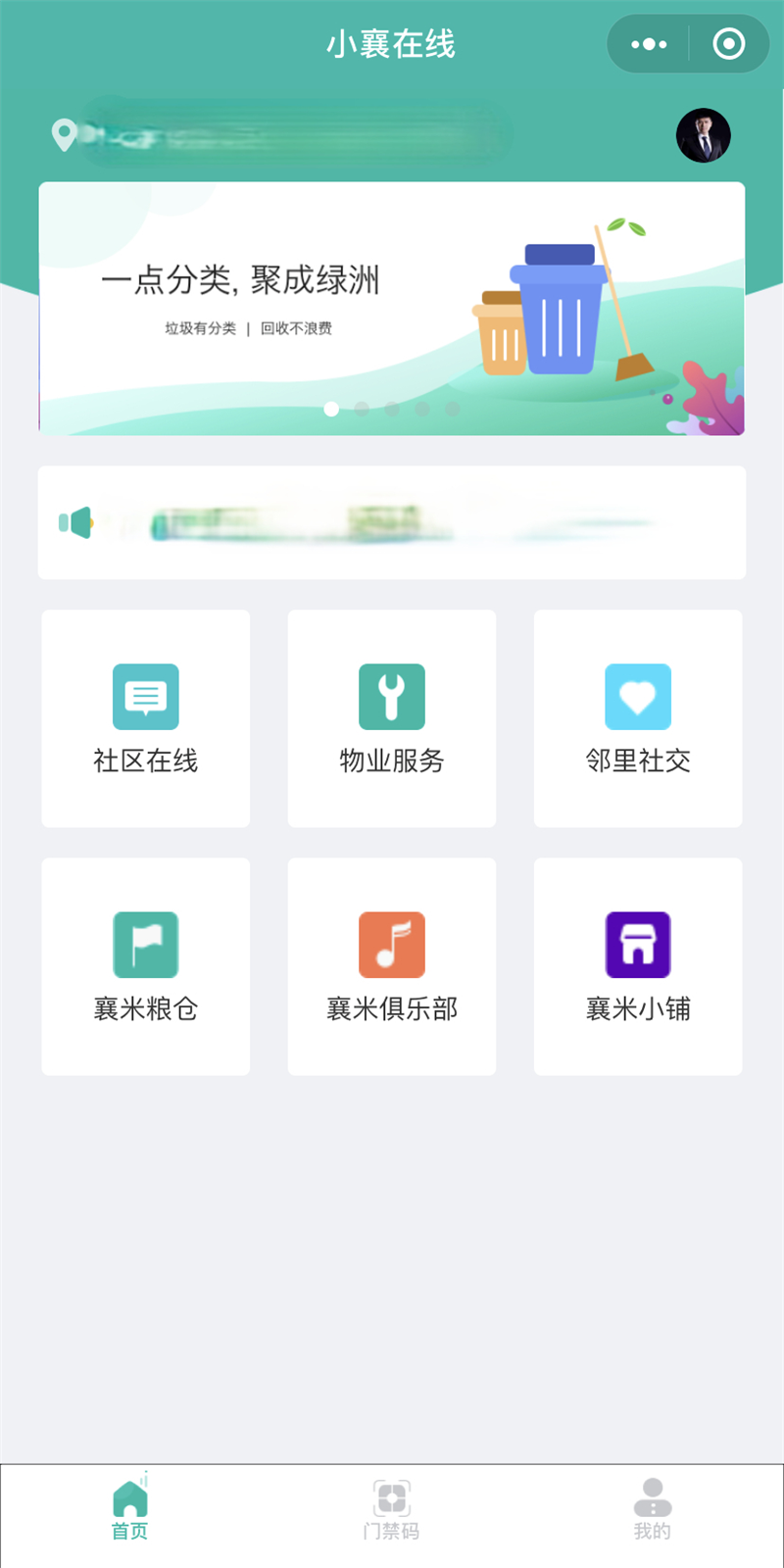Switch to the 我的 tab
Viewport: 784px width, 1568px height.
pos(653,1511)
